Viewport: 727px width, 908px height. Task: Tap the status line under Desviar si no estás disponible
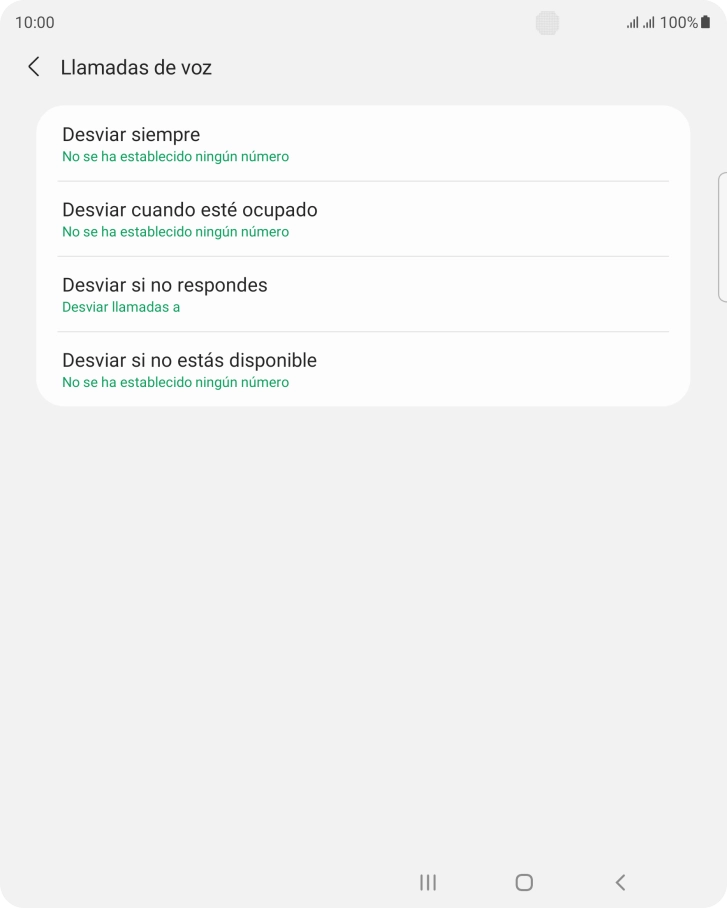pos(176,381)
